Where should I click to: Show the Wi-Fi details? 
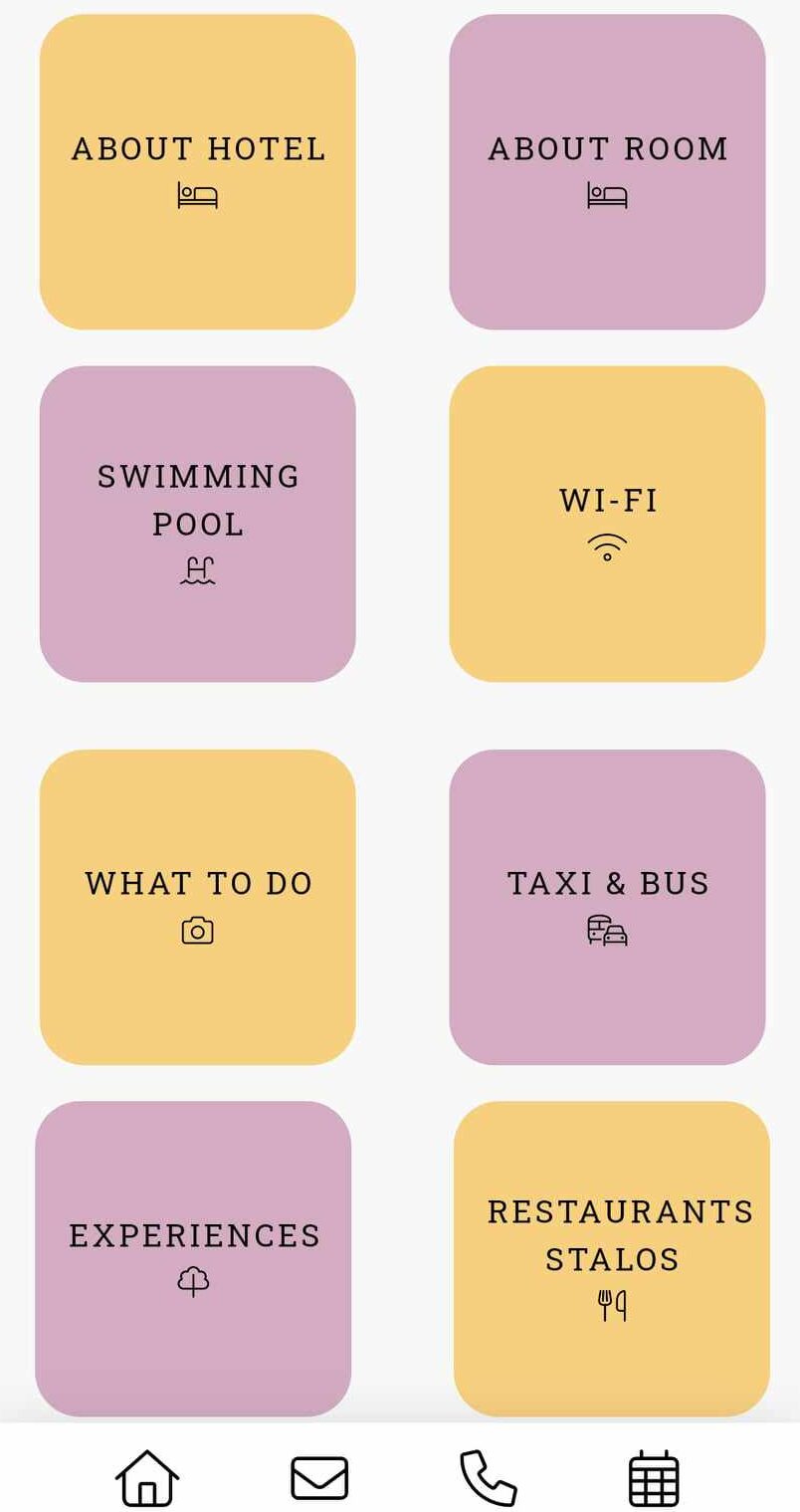(607, 524)
